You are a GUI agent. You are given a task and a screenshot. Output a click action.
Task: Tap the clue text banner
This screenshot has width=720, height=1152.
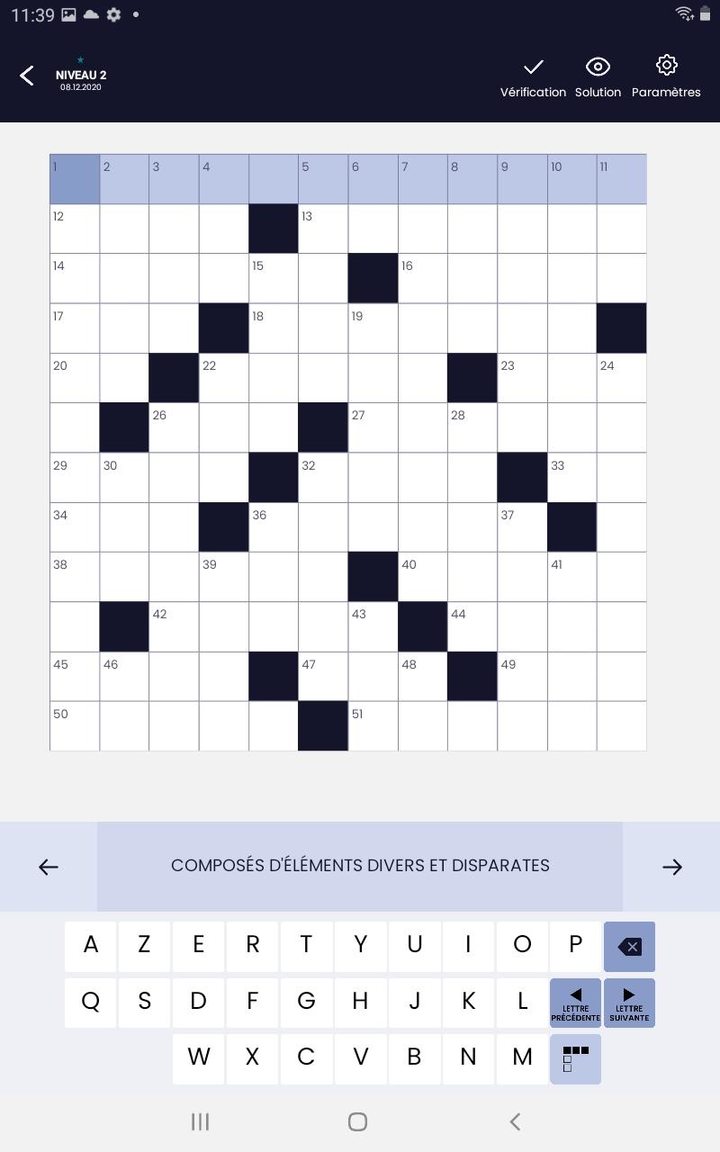[360, 867]
